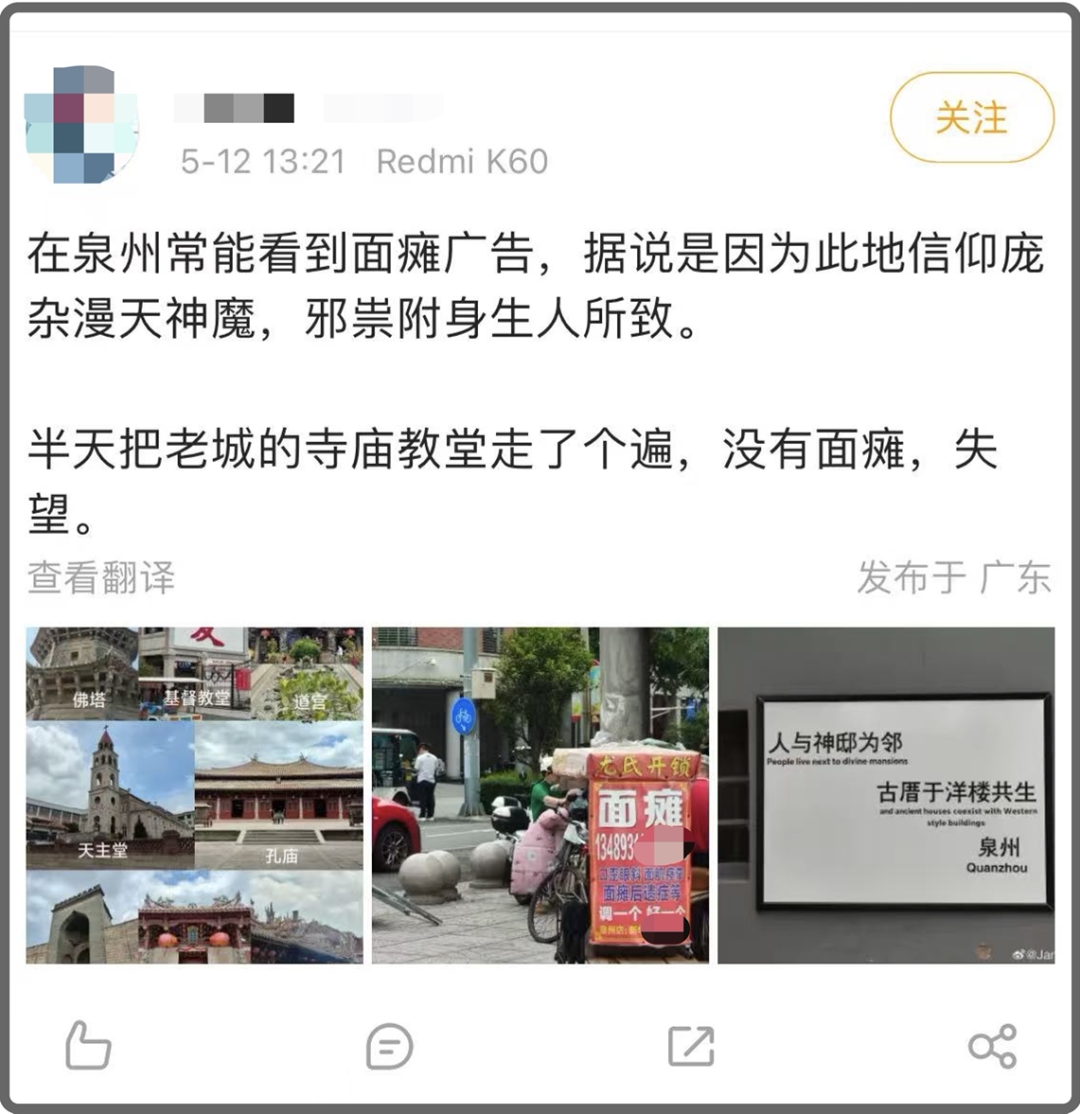
Task: Repost using the forward arrow icon
Action: [691, 1047]
